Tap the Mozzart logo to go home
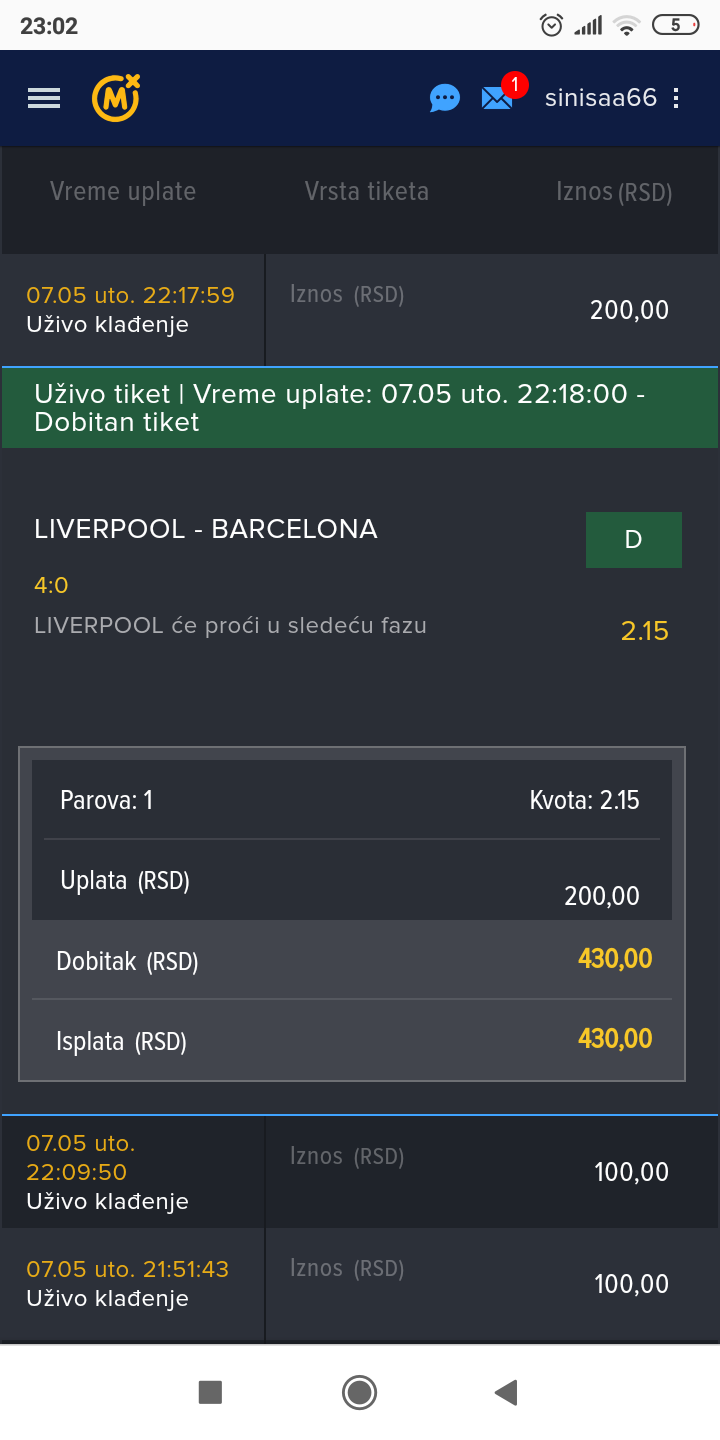This screenshot has height=1440, width=720. (x=116, y=97)
